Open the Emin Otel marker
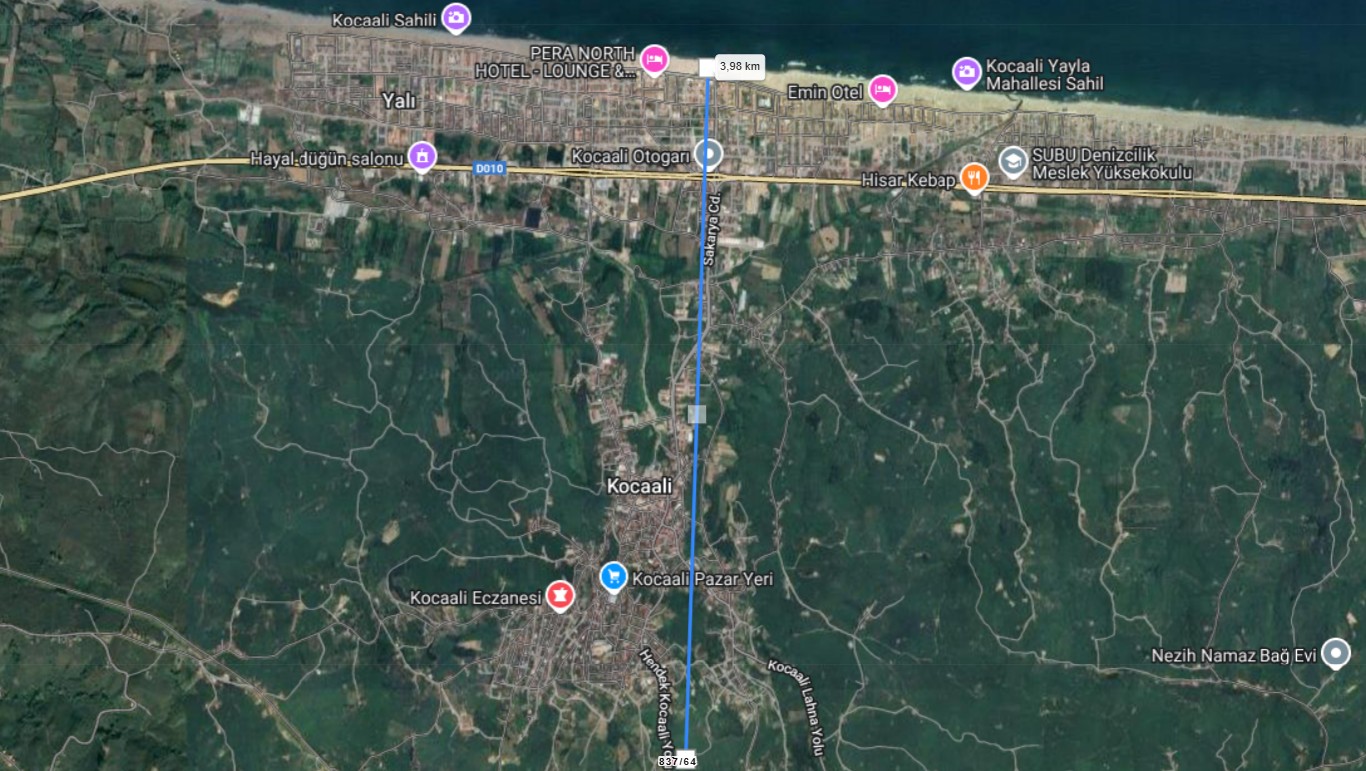Image resolution: width=1366 pixels, height=771 pixels. (881, 90)
